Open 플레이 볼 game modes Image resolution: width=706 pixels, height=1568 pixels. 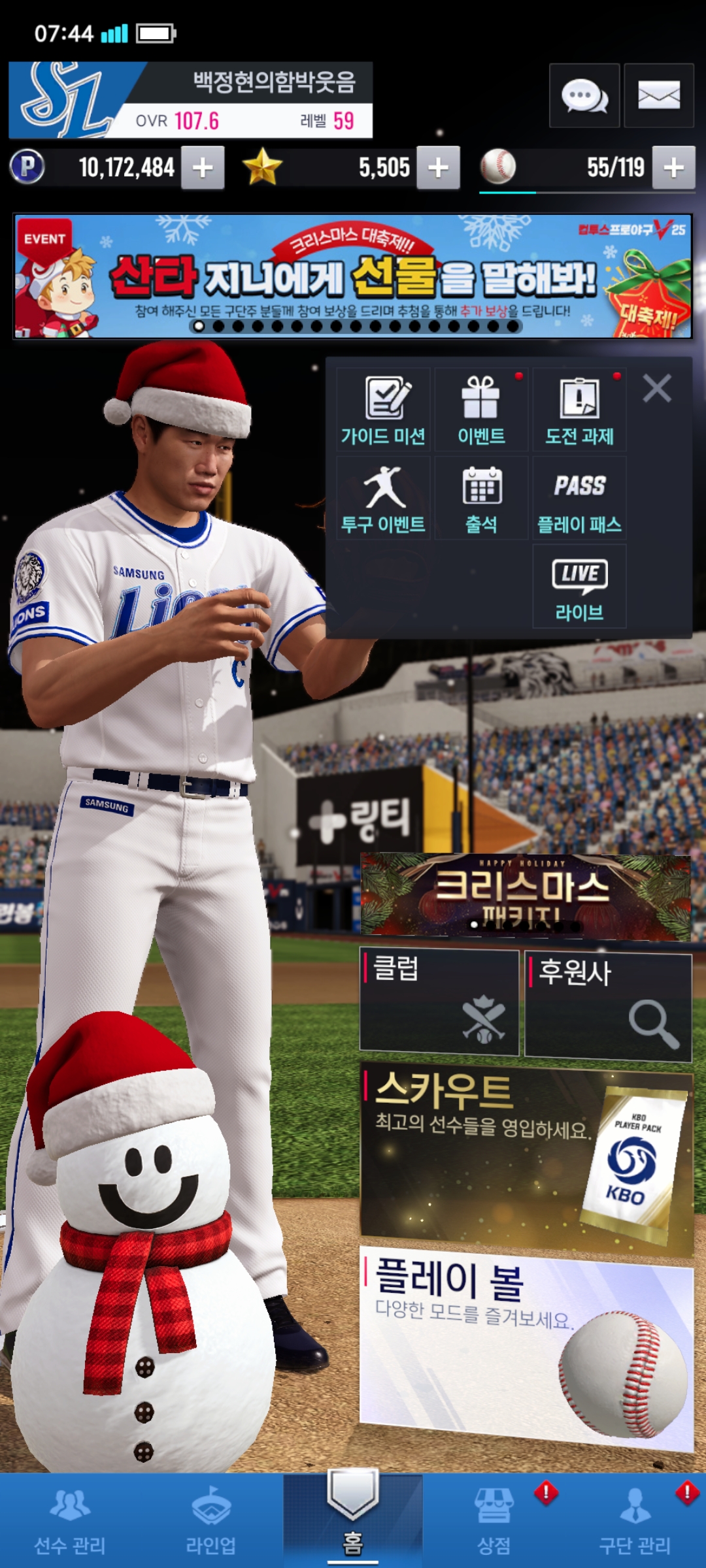coord(526,1346)
